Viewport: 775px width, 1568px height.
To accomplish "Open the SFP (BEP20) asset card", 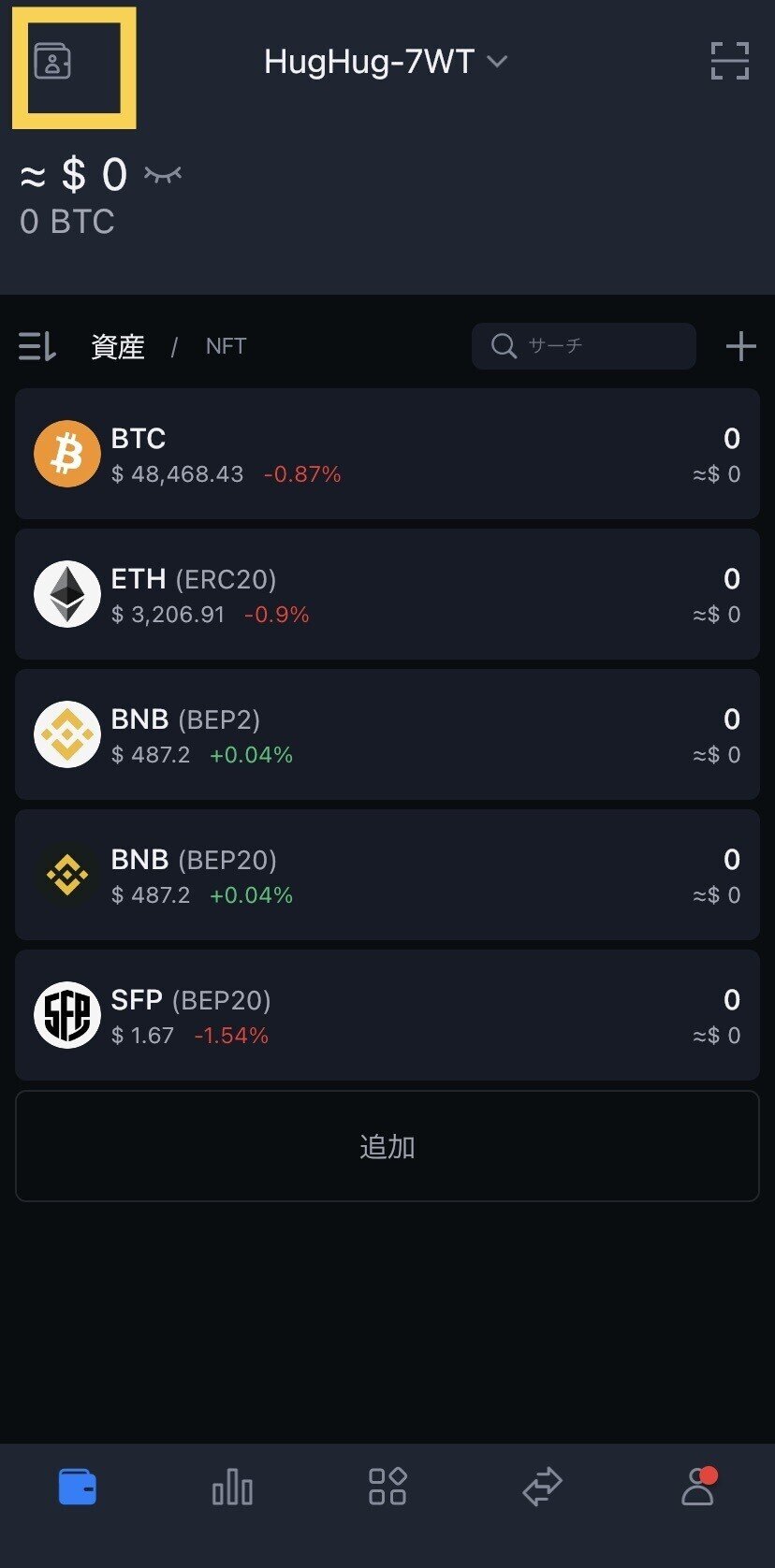I will tap(387, 1015).
